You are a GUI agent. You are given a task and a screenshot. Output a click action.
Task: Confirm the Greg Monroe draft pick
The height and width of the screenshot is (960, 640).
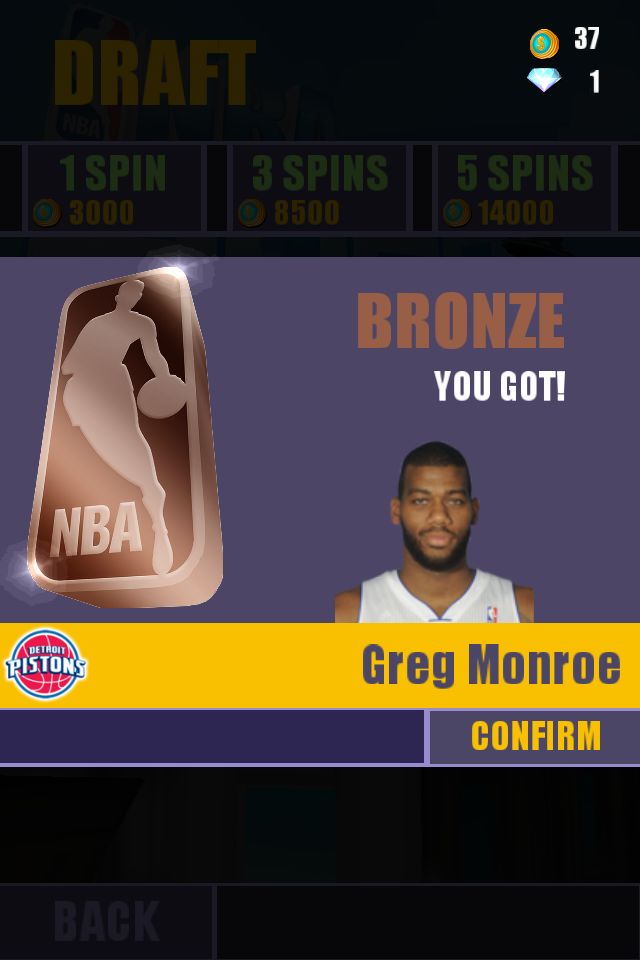coord(535,737)
